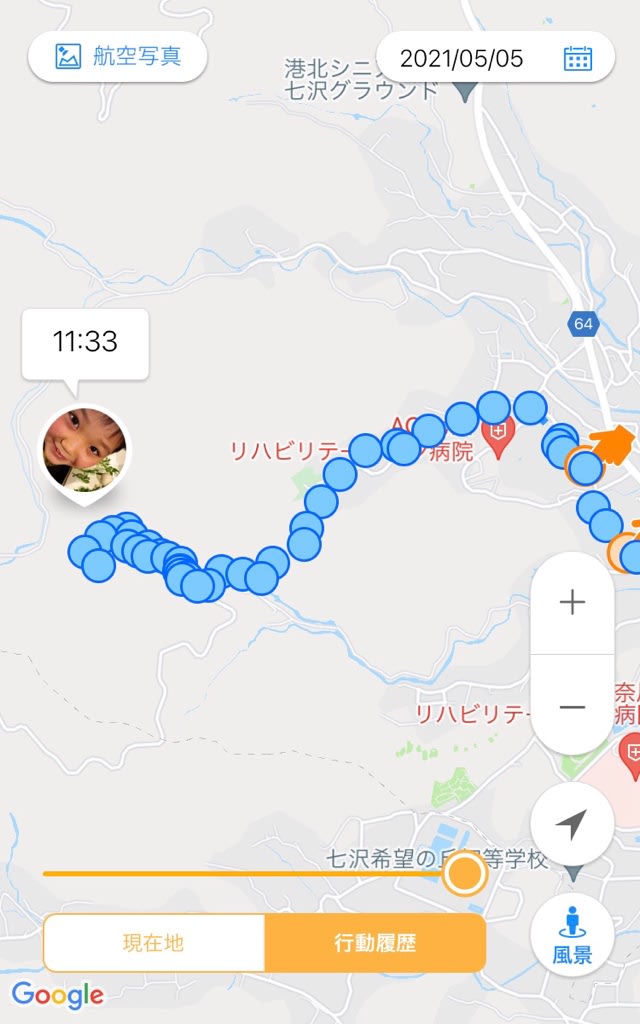Switch map to 航空写真 aerial view
Viewport: 640px width, 1024px height.
pos(118,57)
